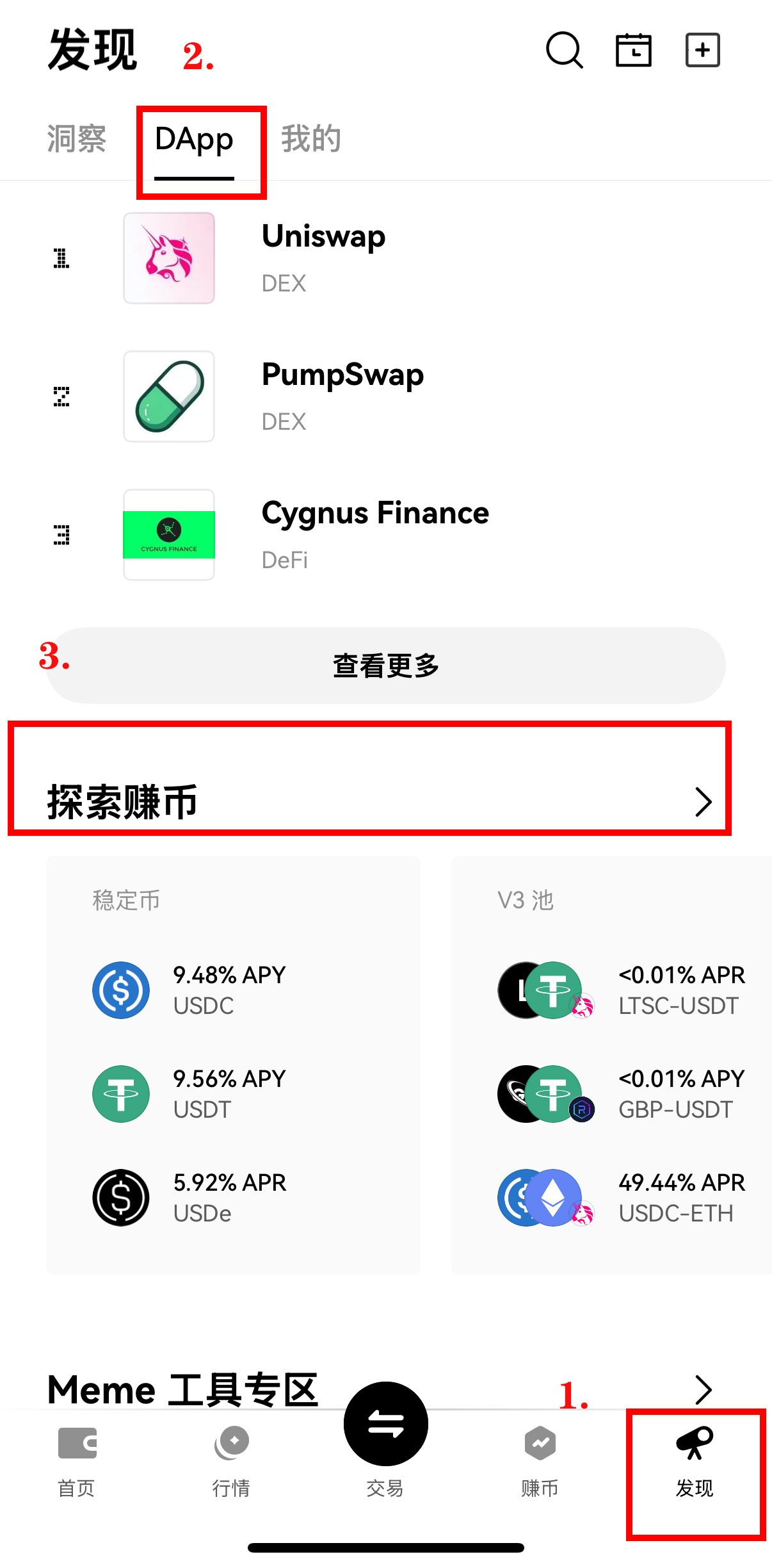Switch to the 洞察 tab
This screenshot has width=772, height=1568.
click(x=76, y=139)
